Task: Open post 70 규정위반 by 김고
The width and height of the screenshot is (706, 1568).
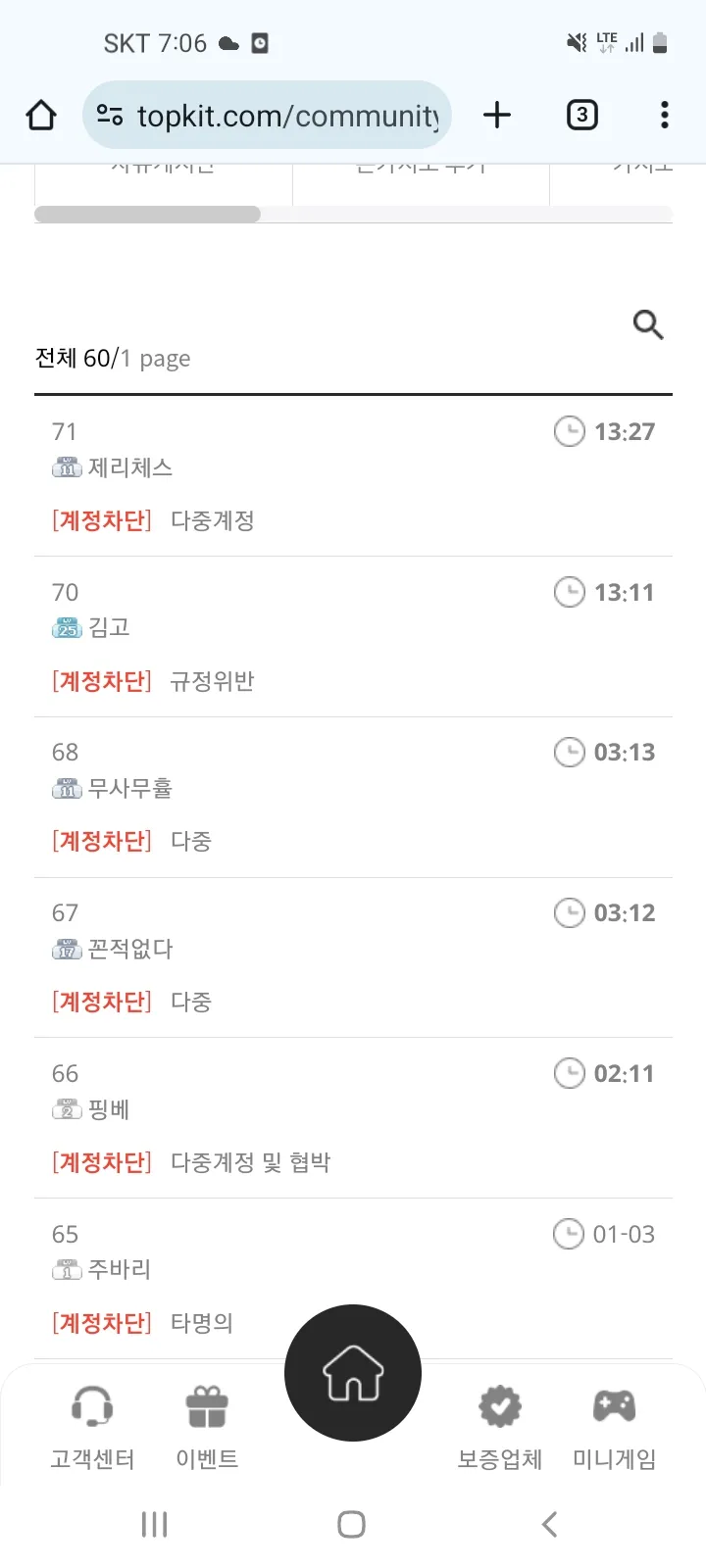Action: tap(353, 637)
